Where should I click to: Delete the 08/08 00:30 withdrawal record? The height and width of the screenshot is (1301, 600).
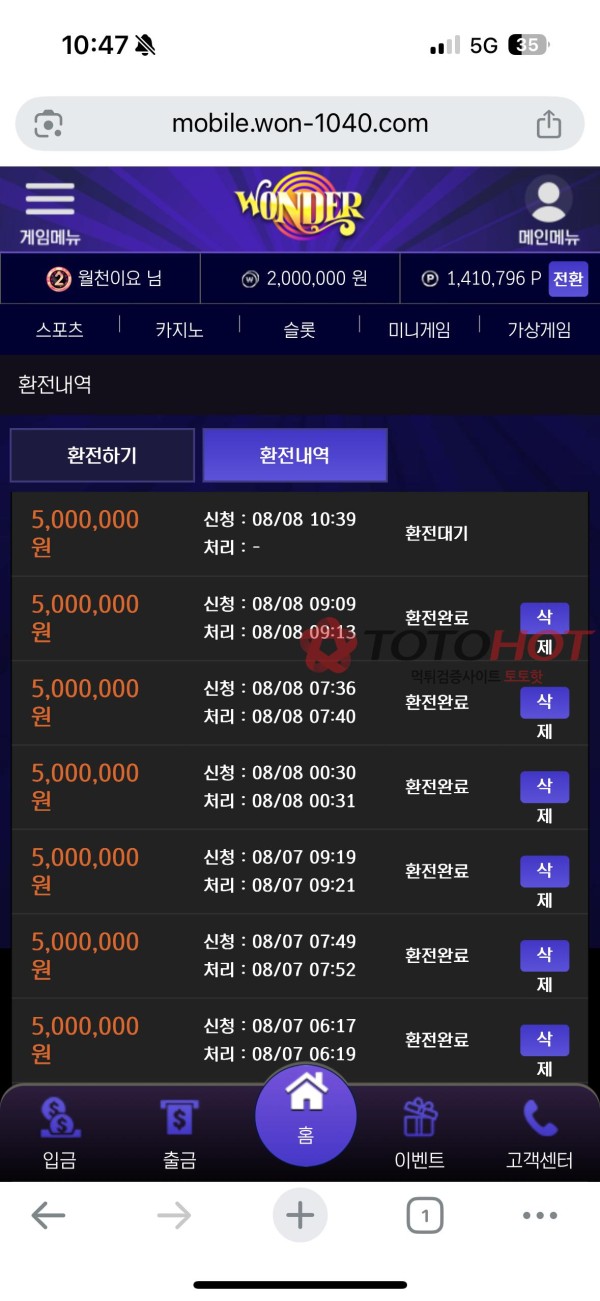click(x=544, y=787)
